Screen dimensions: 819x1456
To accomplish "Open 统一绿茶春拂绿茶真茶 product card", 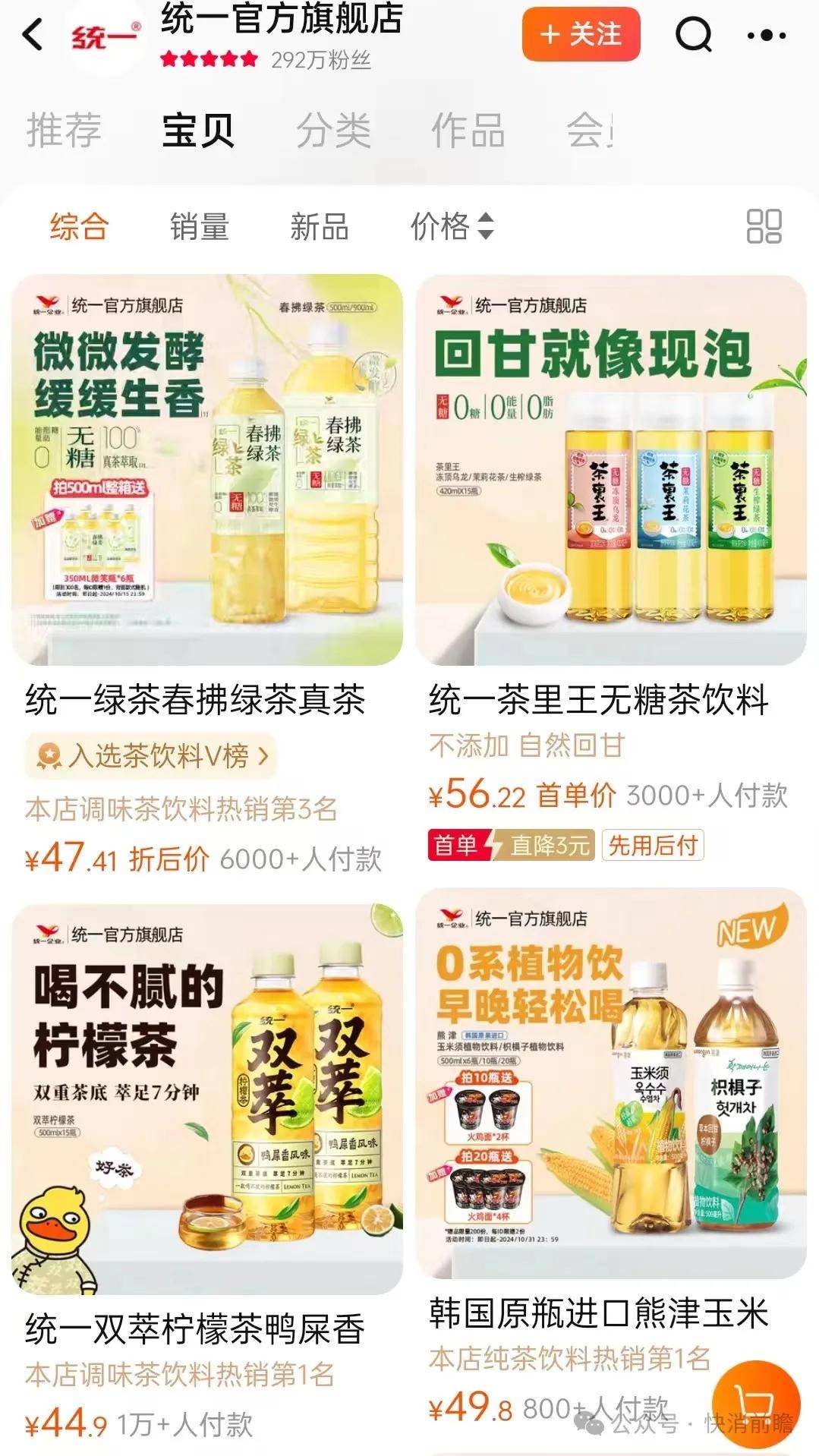I will click(x=207, y=471).
